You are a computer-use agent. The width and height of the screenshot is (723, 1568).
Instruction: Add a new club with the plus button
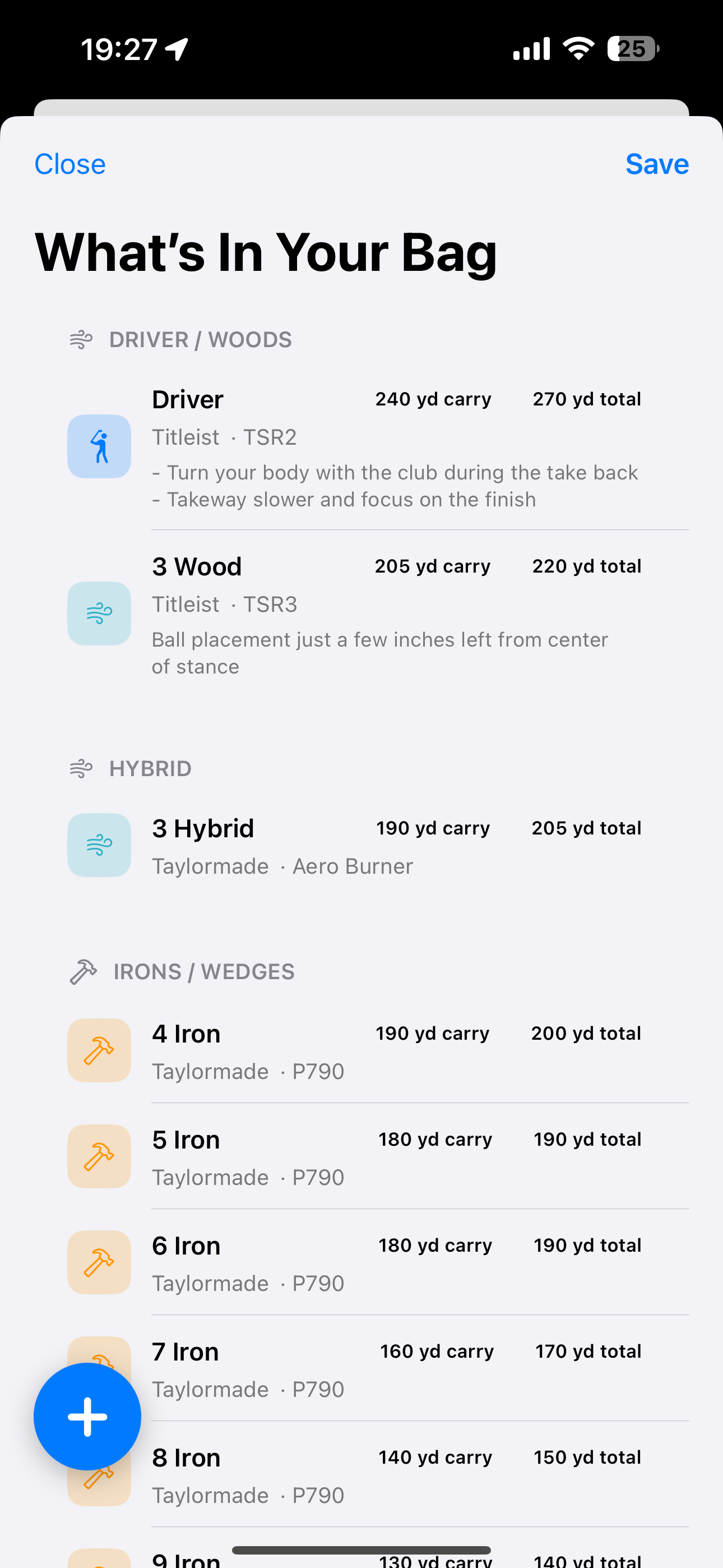[x=87, y=1417]
